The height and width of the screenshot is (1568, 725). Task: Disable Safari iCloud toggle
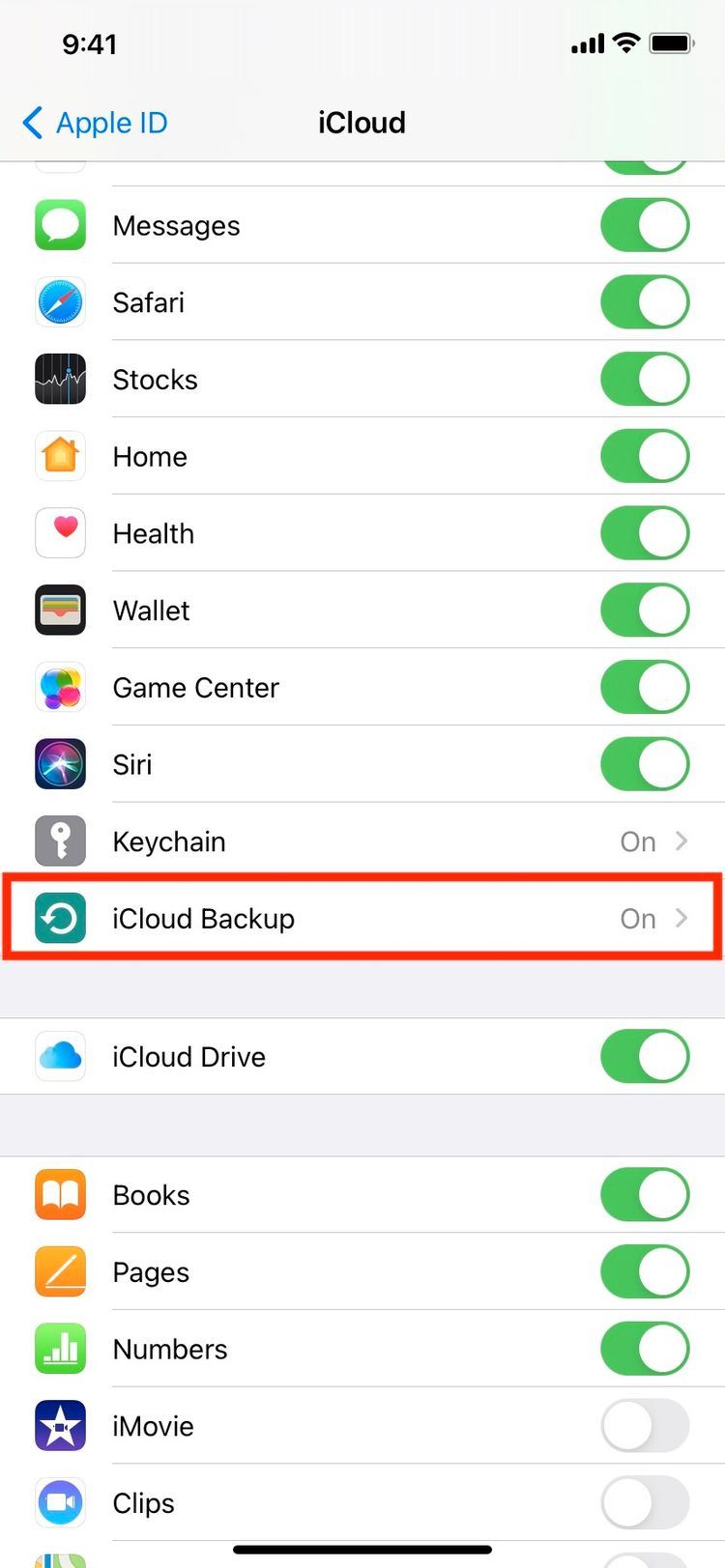point(645,302)
